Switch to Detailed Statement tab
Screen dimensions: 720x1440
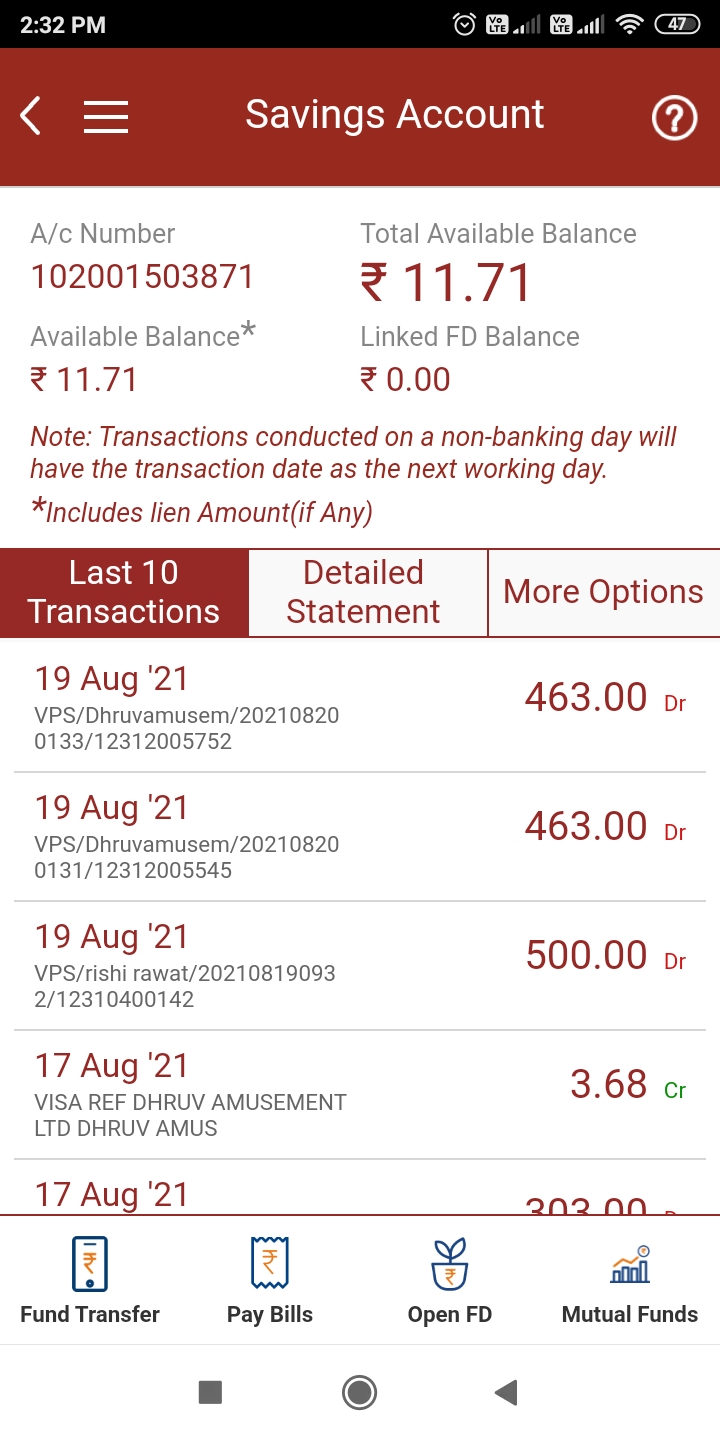pos(364,593)
